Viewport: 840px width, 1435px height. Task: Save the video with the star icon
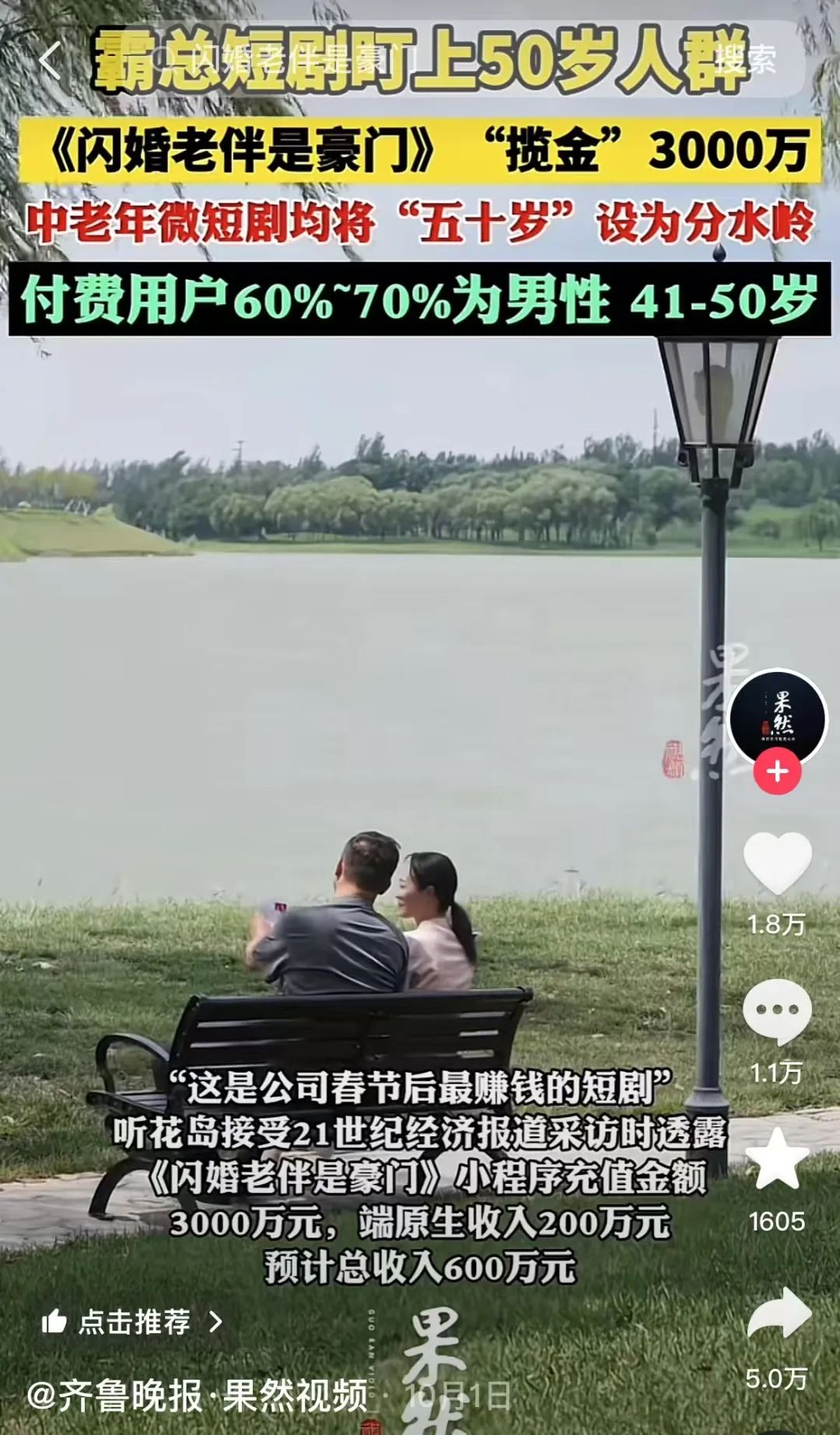click(777, 1159)
